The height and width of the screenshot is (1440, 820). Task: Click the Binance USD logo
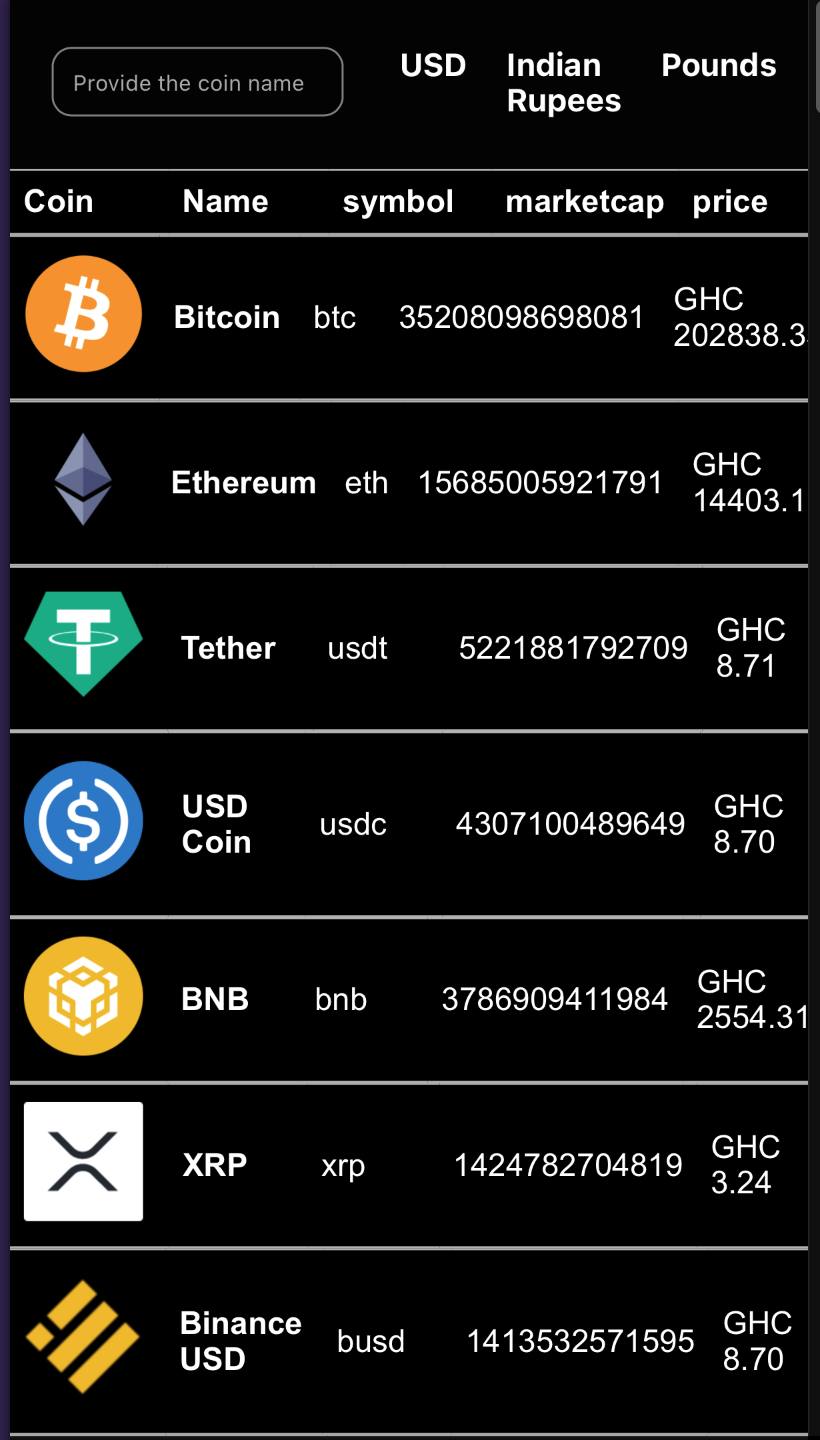(83, 1337)
